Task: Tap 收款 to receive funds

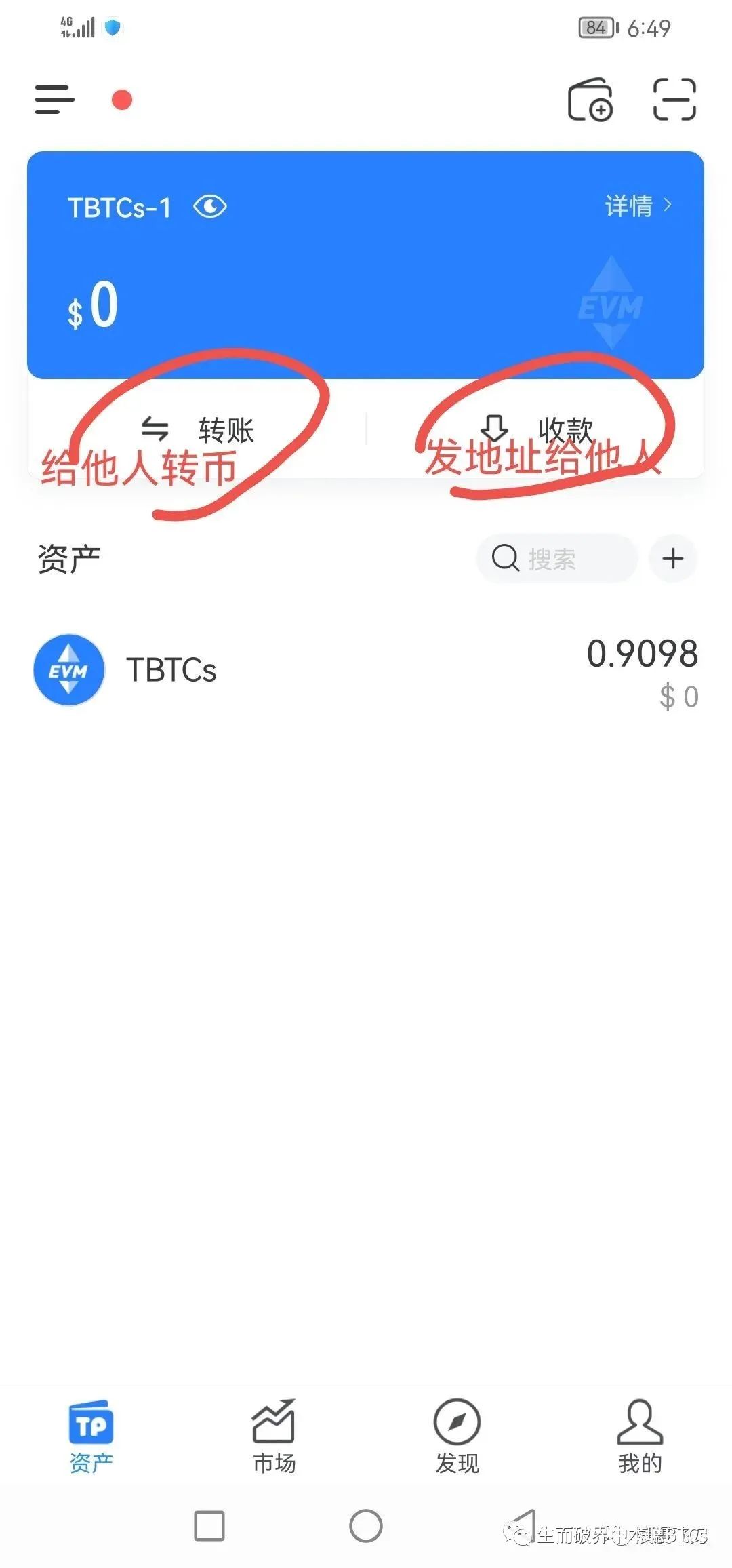Action: pyautogui.click(x=542, y=427)
